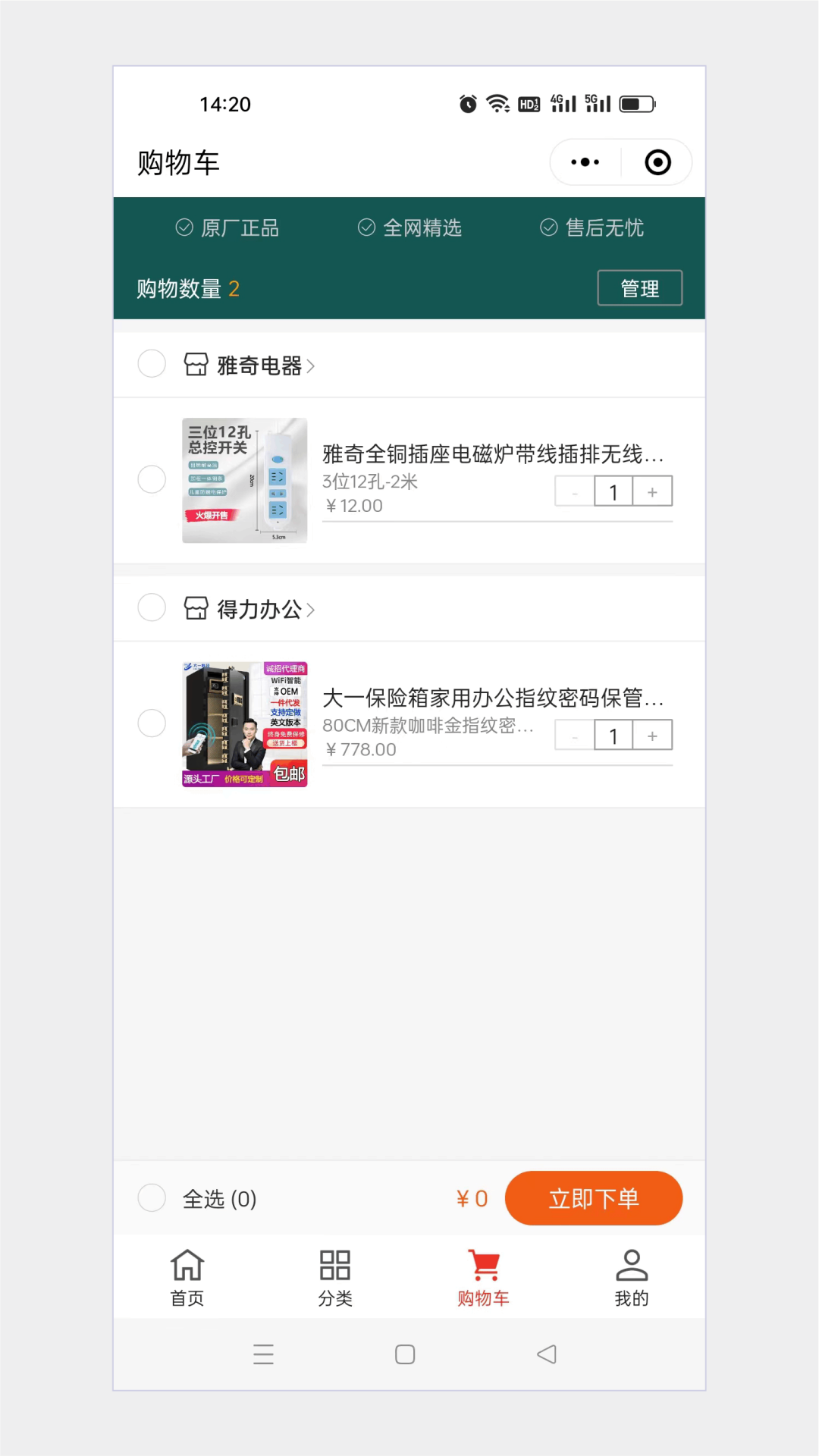Switch to the 首页 tab

coord(187,1278)
